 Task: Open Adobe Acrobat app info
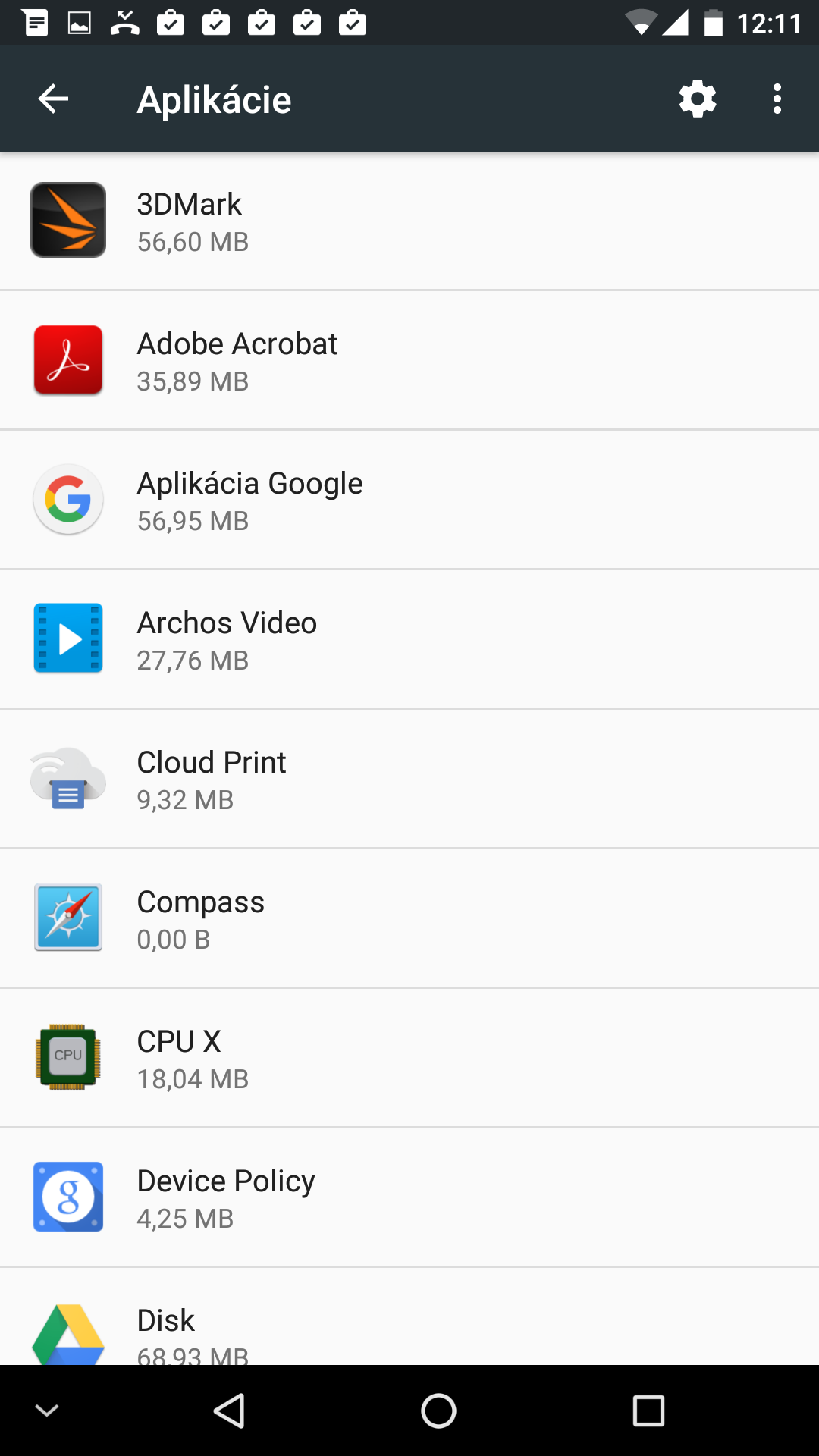[409, 360]
